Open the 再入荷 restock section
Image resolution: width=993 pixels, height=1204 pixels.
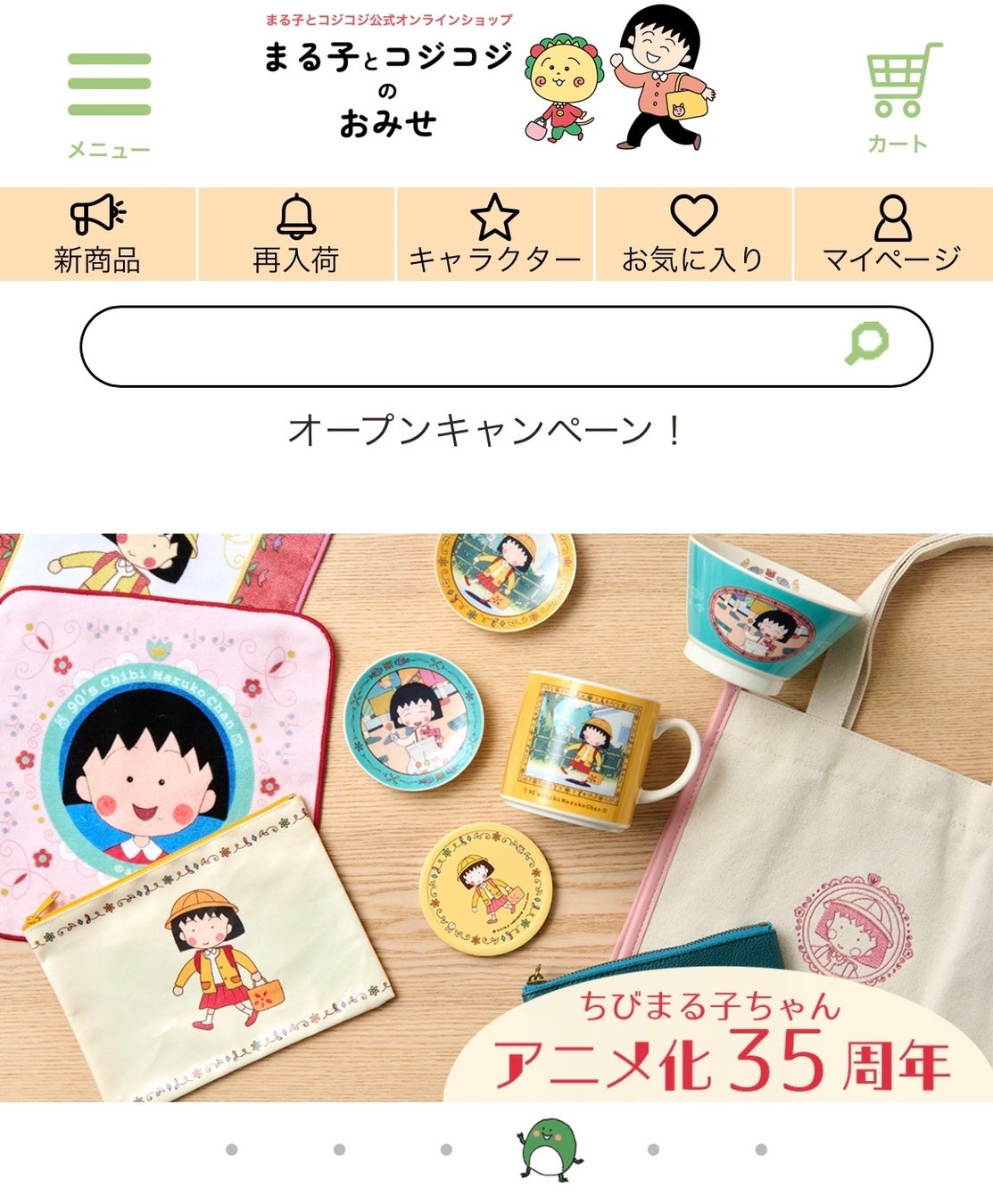(296, 235)
